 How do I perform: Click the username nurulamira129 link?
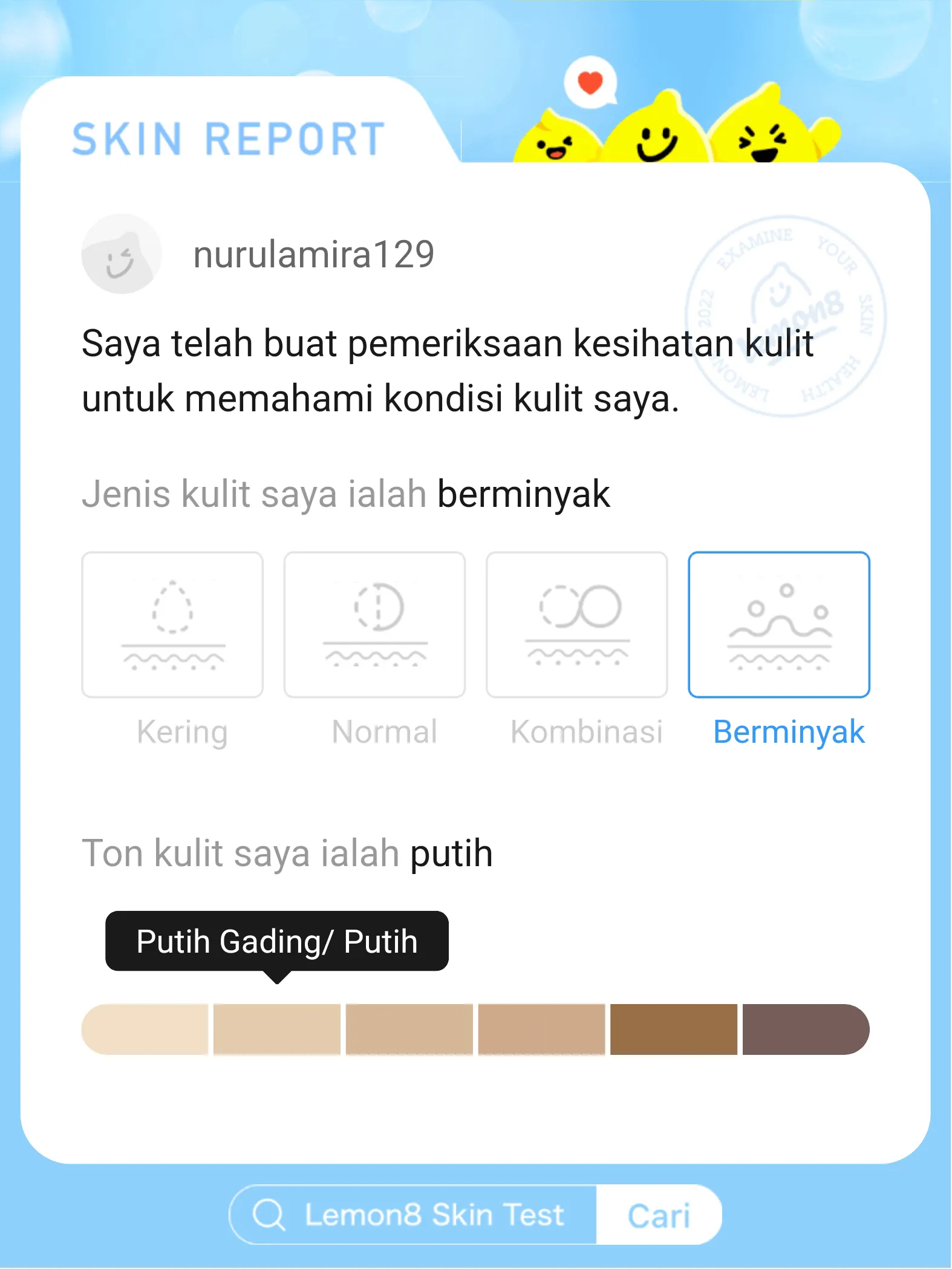[313, 254]
